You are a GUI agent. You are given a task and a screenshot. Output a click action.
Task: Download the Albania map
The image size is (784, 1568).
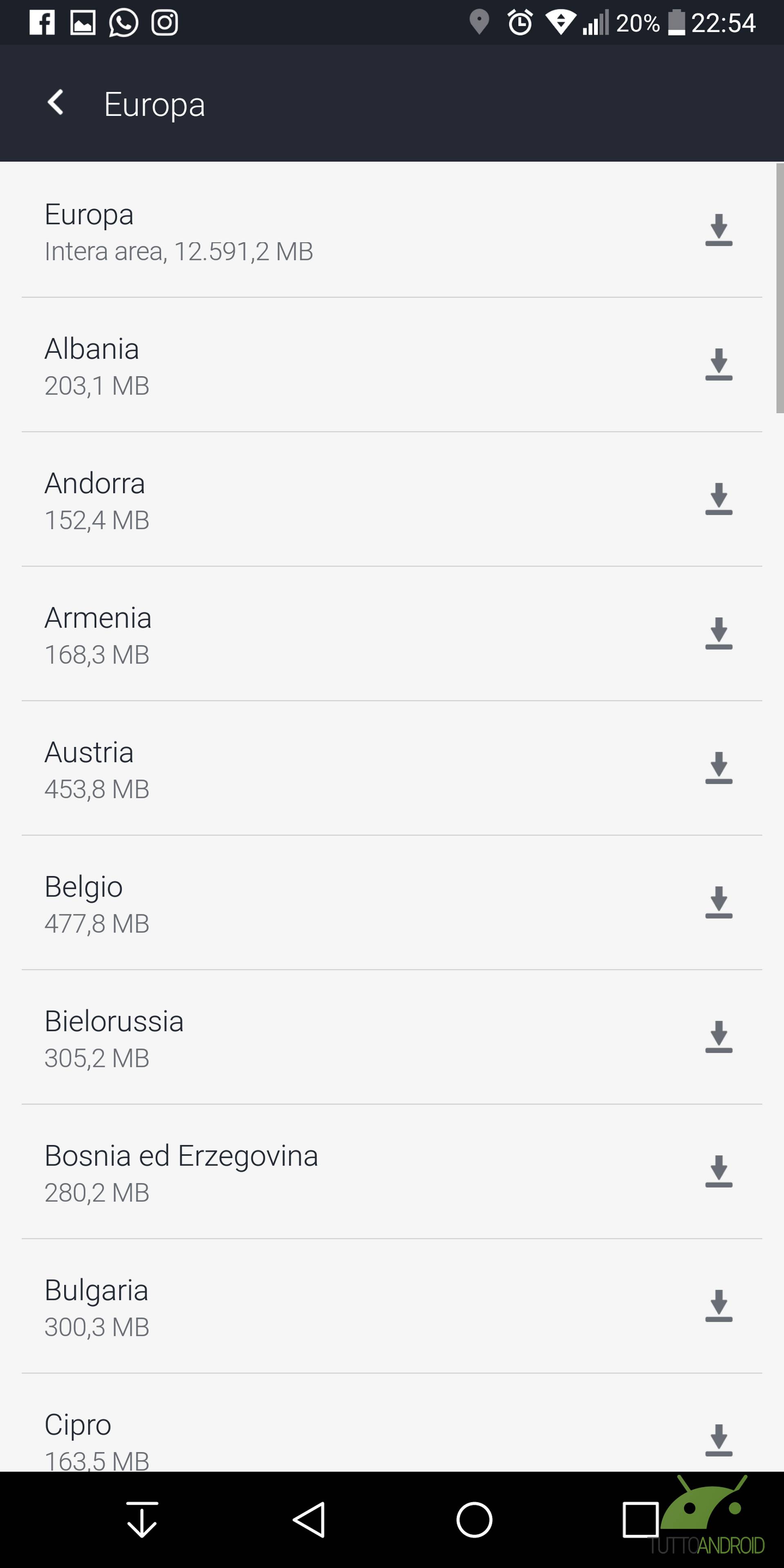718,365
